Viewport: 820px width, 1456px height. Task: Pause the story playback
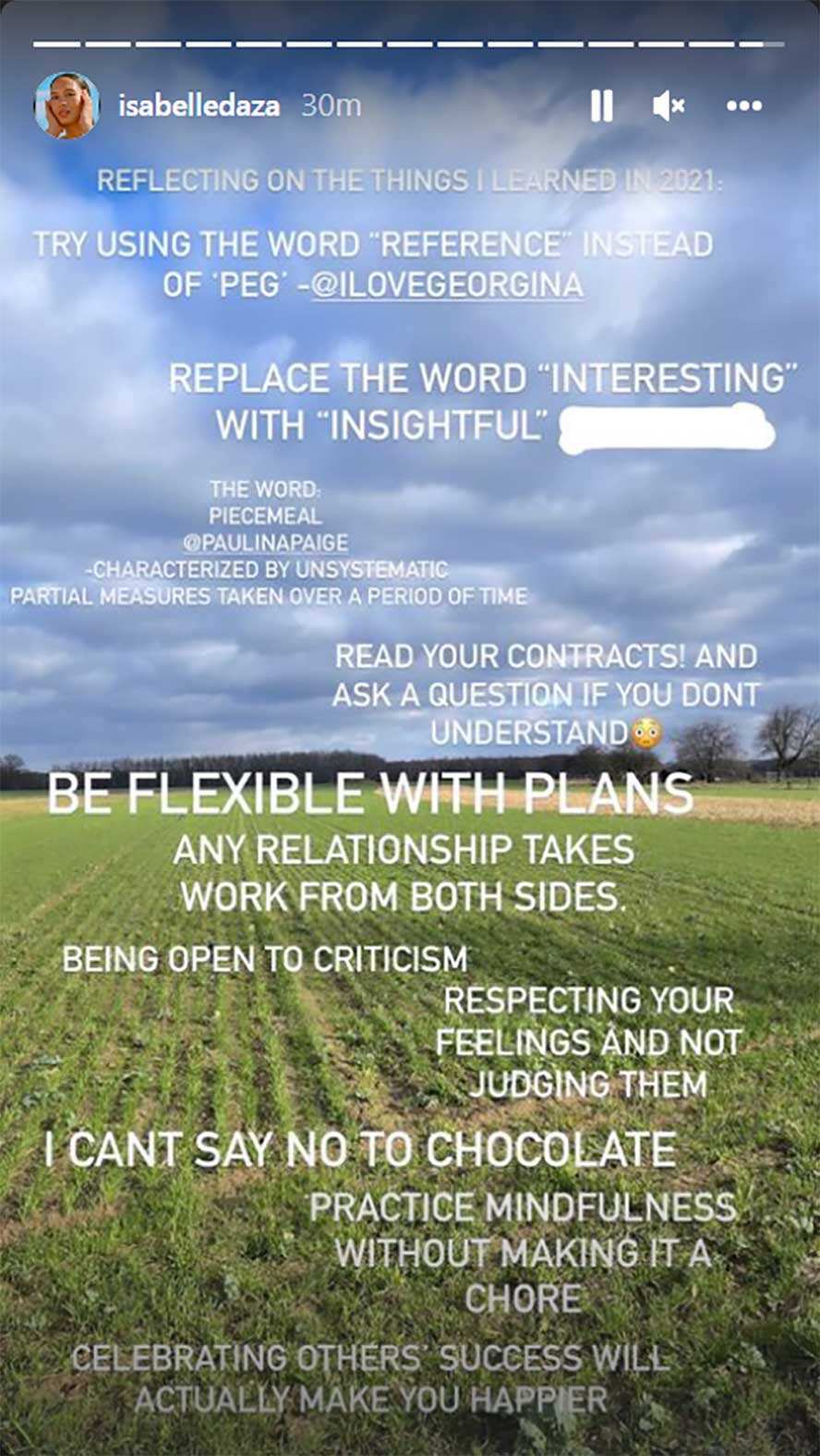[601, 106]
